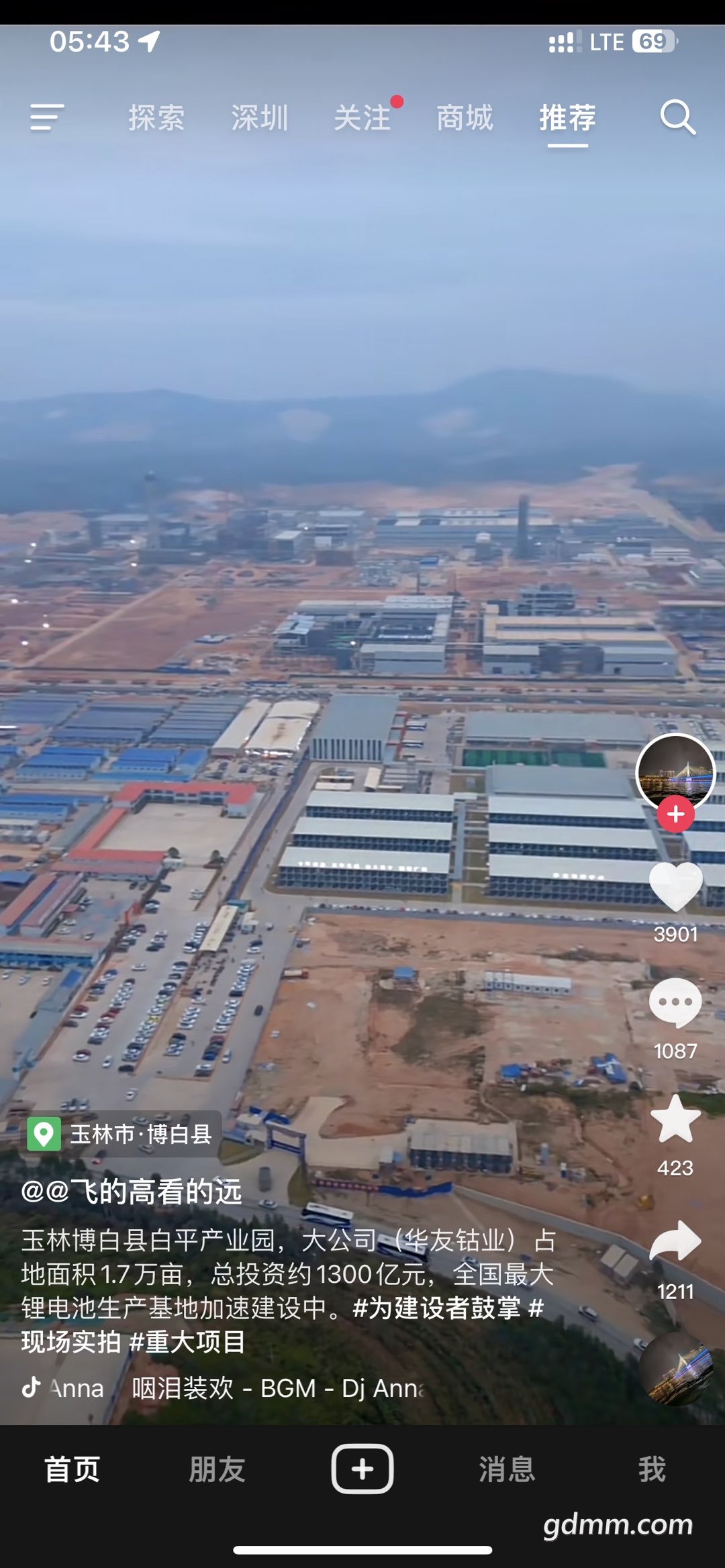725x1568 pixels.
Task: Open the comments on this video
Action: 675,1003
